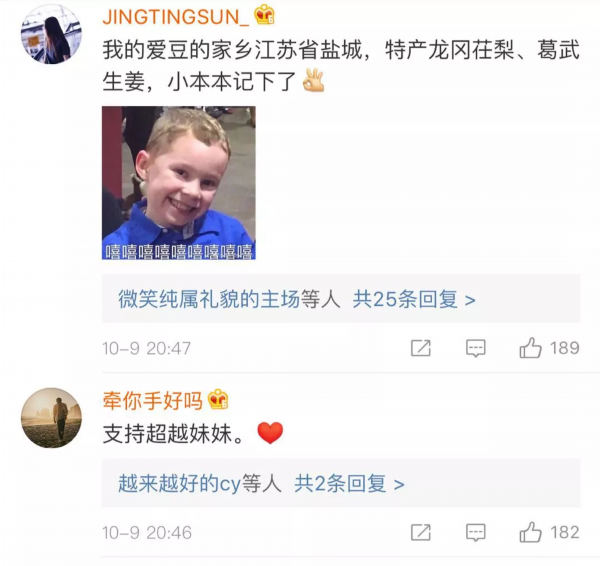
Task: Open 牵你手好吗's profile avatar
Action: coord(50,417)
